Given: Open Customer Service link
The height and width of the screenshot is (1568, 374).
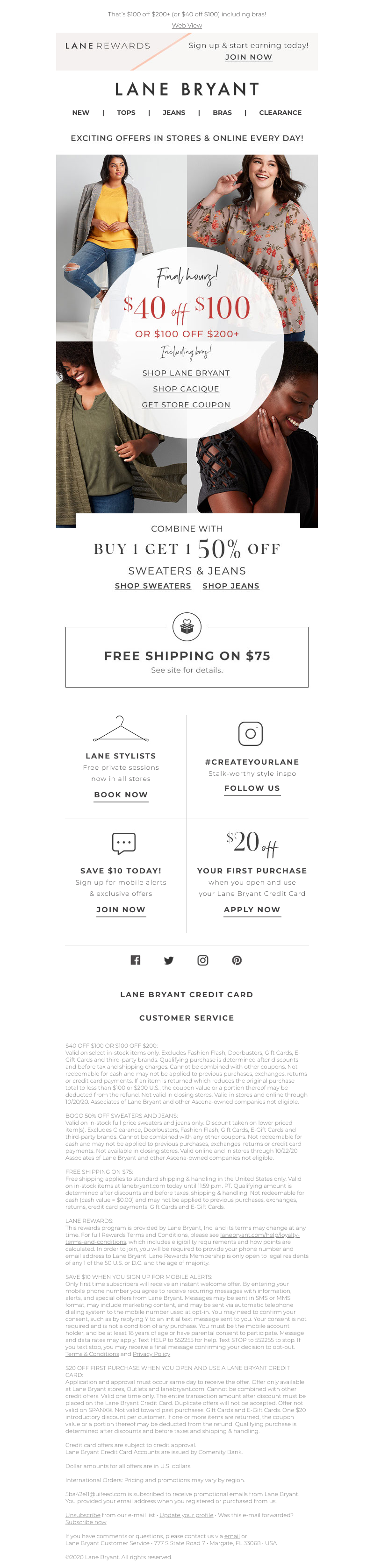Looking at the screenshot, I should (187, 1018).
